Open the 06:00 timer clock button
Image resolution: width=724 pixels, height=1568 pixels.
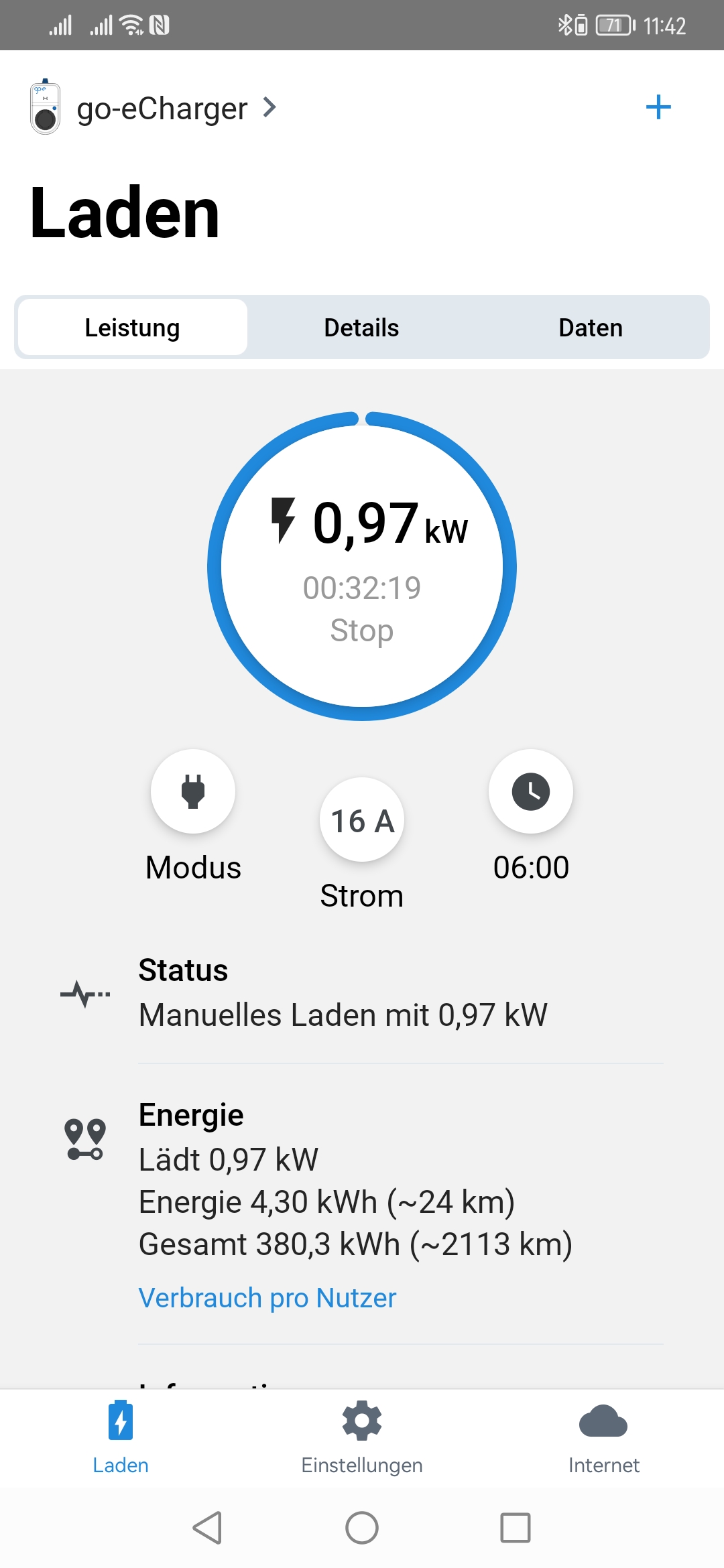[531, 792]
